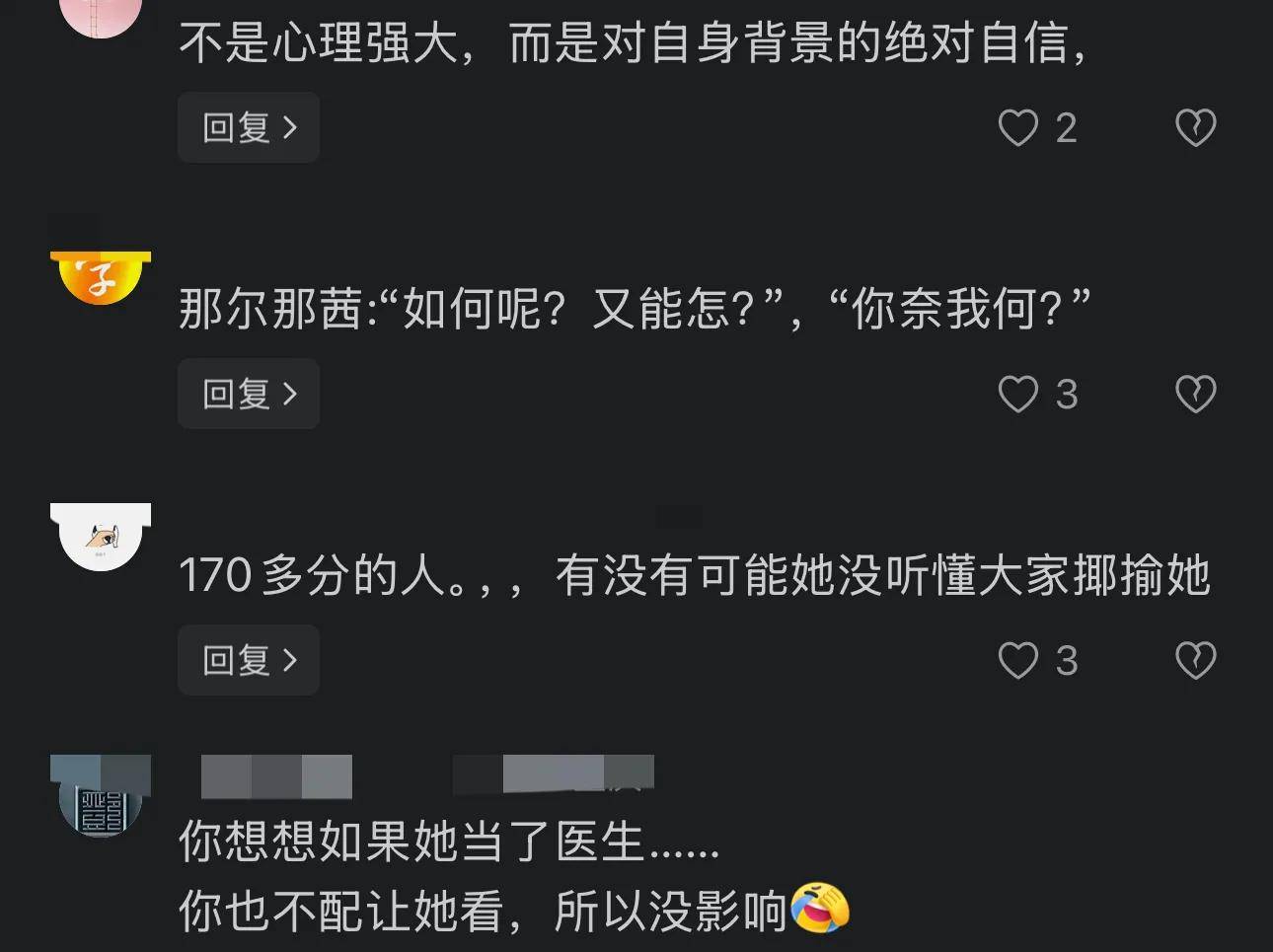
Task: Open the avatar of the 170多分 commenter
Action: pyautogui.click(x=101, y=538)
